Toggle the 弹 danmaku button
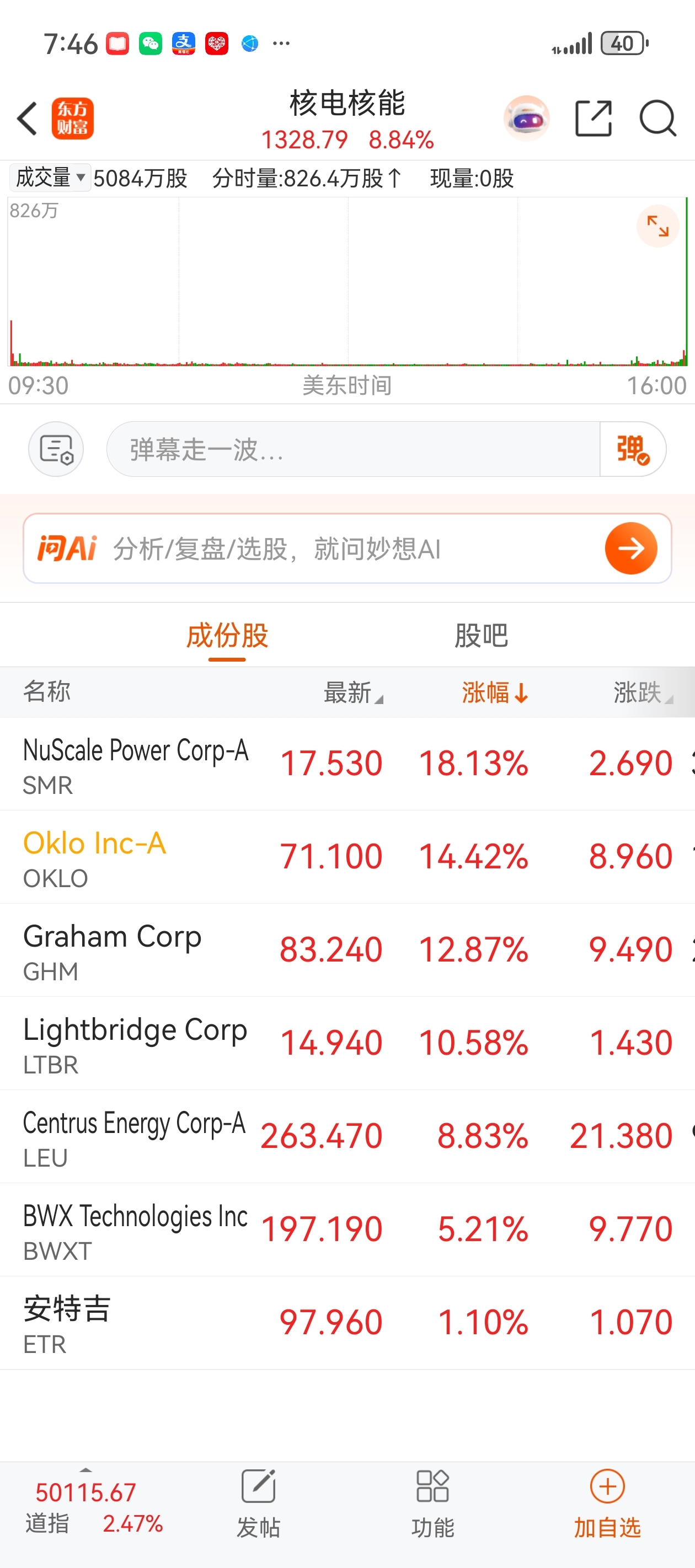 pos(632,449)
